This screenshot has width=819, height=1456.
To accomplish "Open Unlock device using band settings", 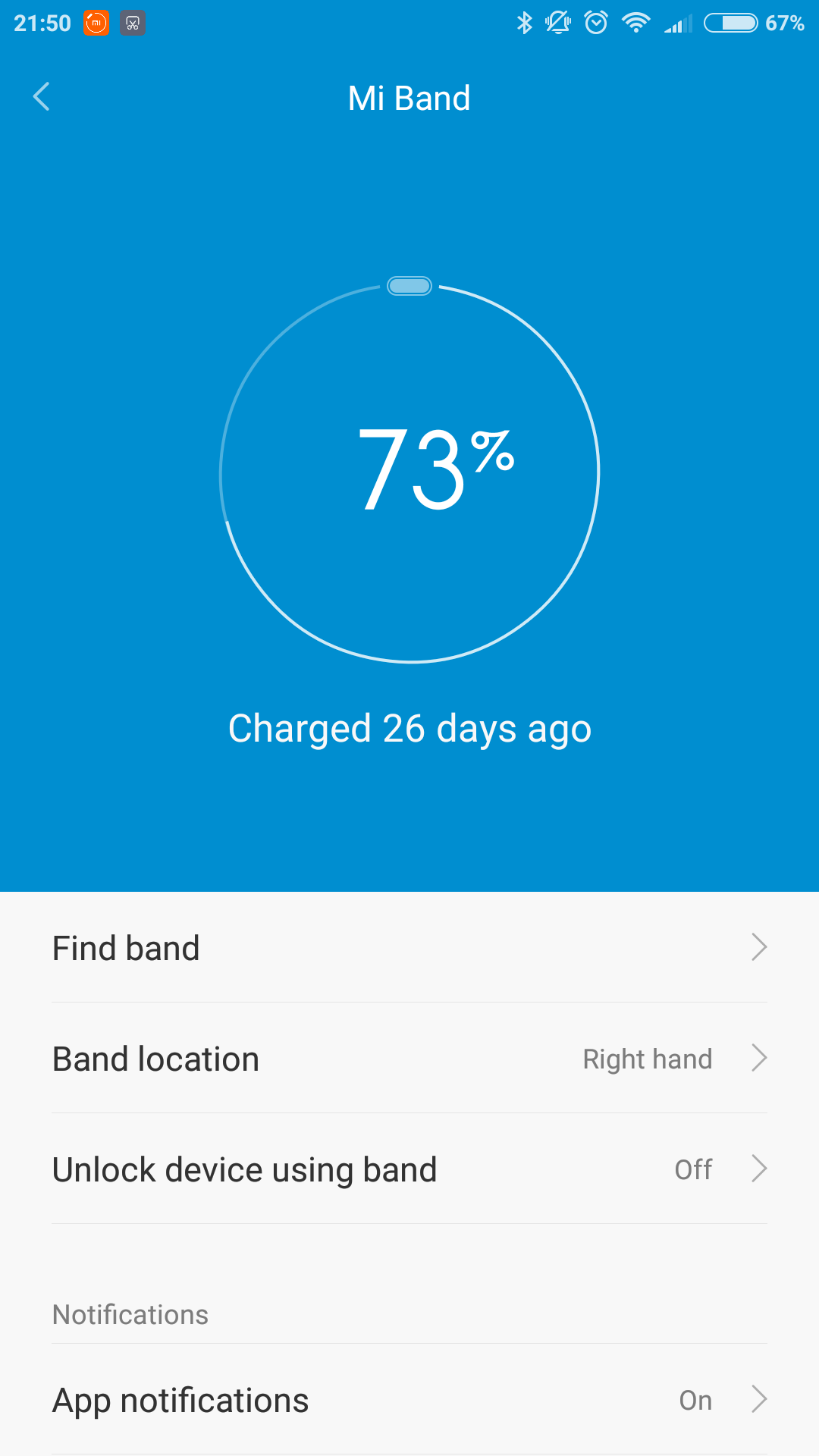I will 409,1169.
